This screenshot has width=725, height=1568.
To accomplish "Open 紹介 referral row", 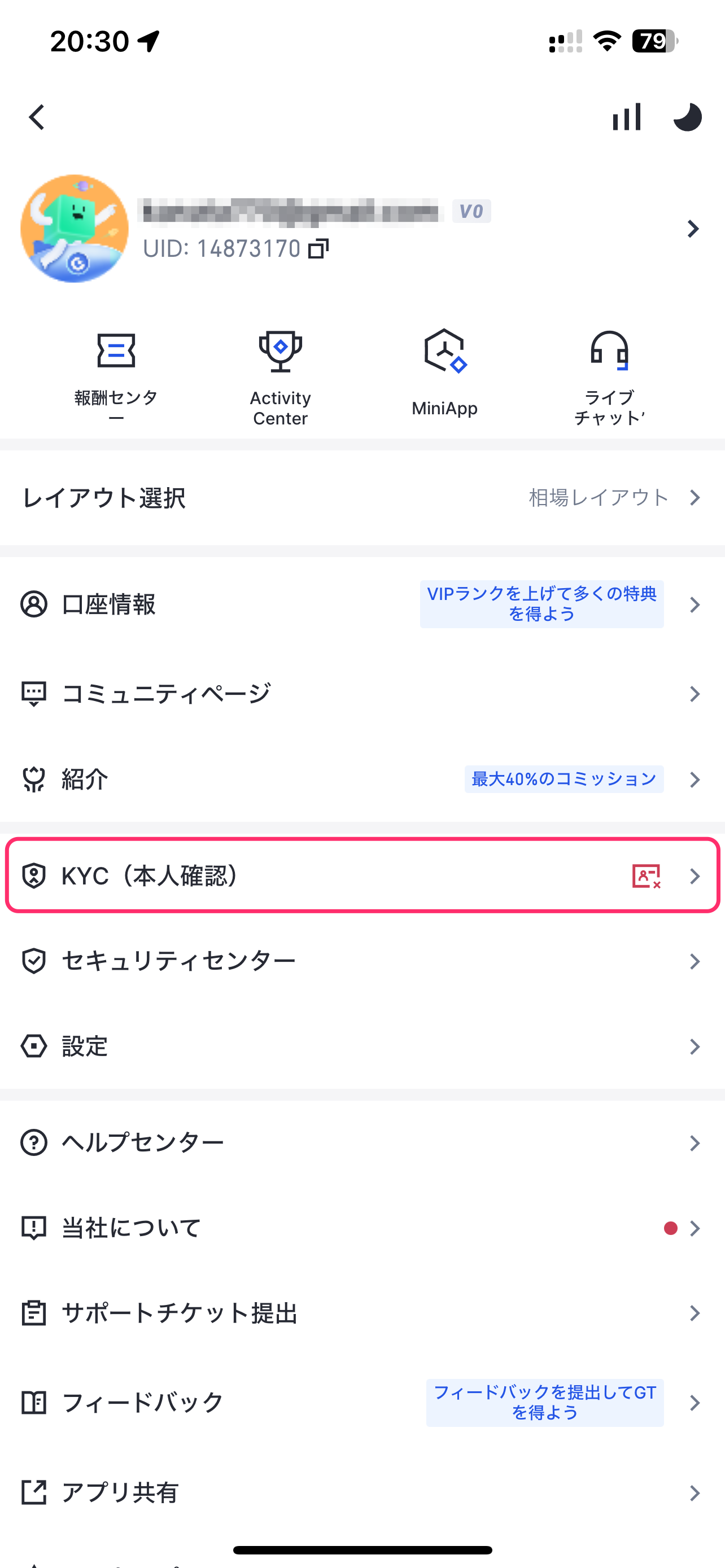I will pyautogui.click(x=362, y=779).
